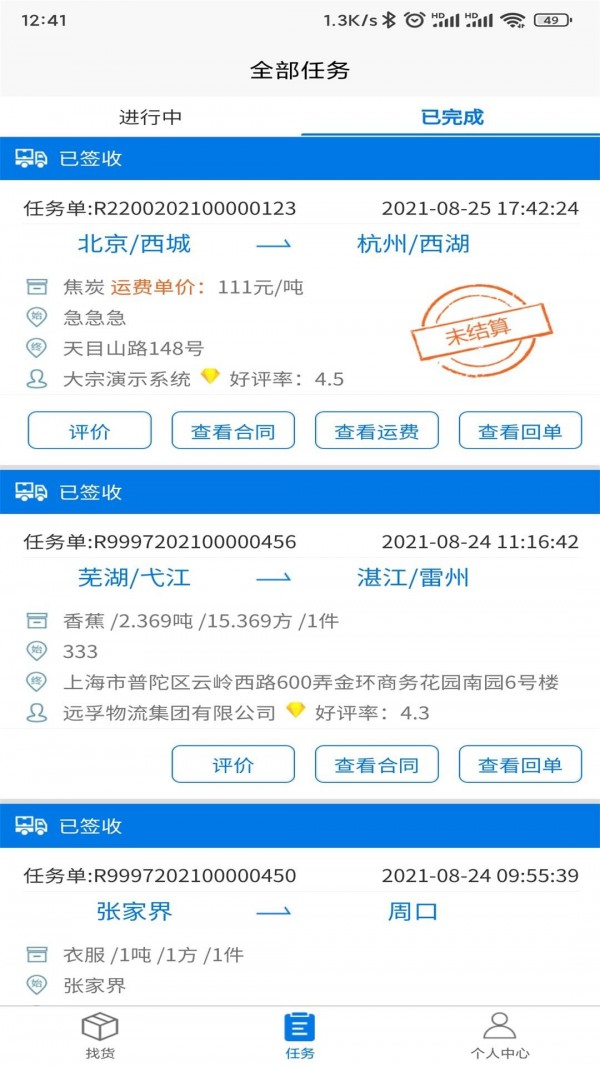Image resolution: width=600 pixels, height=1067 pixels.
Task: Tap 查看合同 for the 北京/西城 order
Action: [233, 431]
